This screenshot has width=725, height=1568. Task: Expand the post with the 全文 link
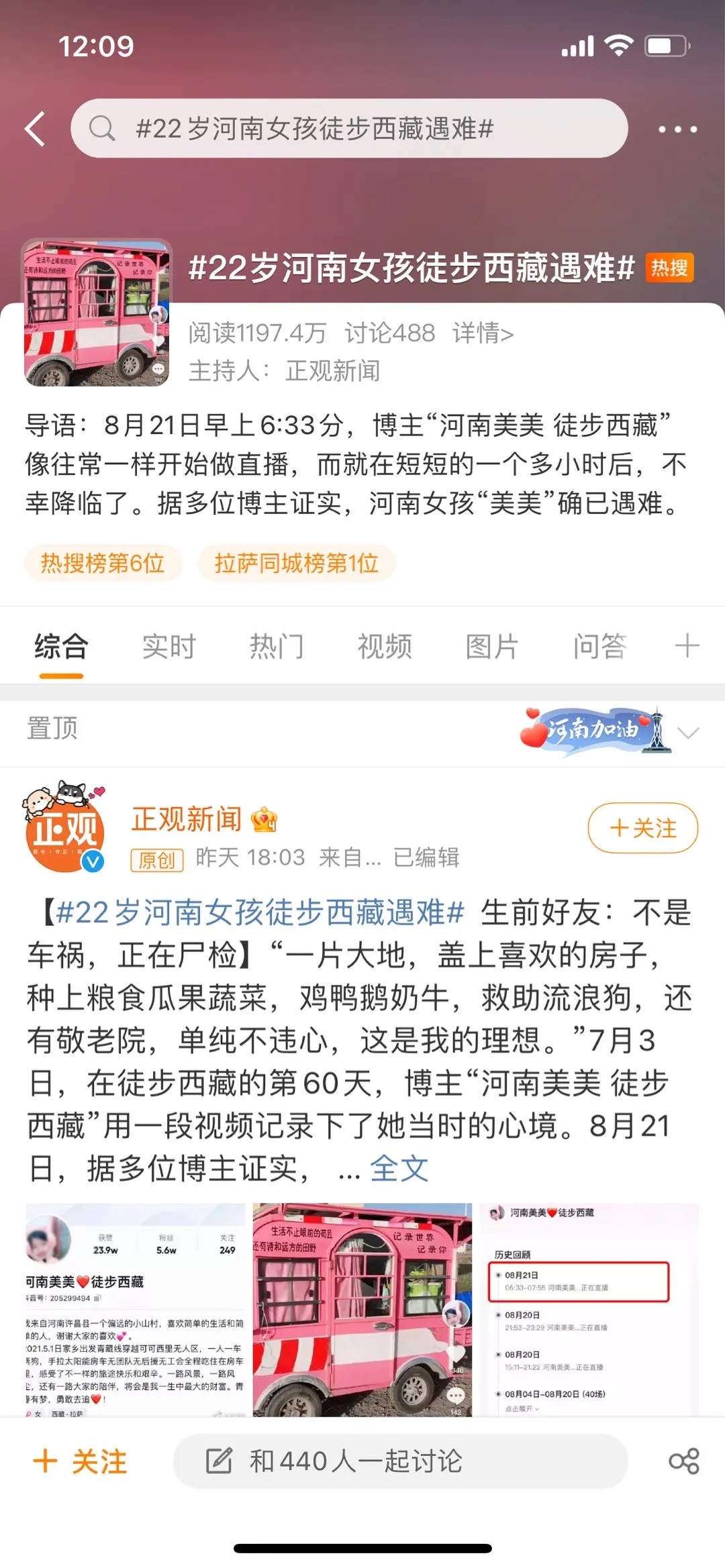(399, 1168)
